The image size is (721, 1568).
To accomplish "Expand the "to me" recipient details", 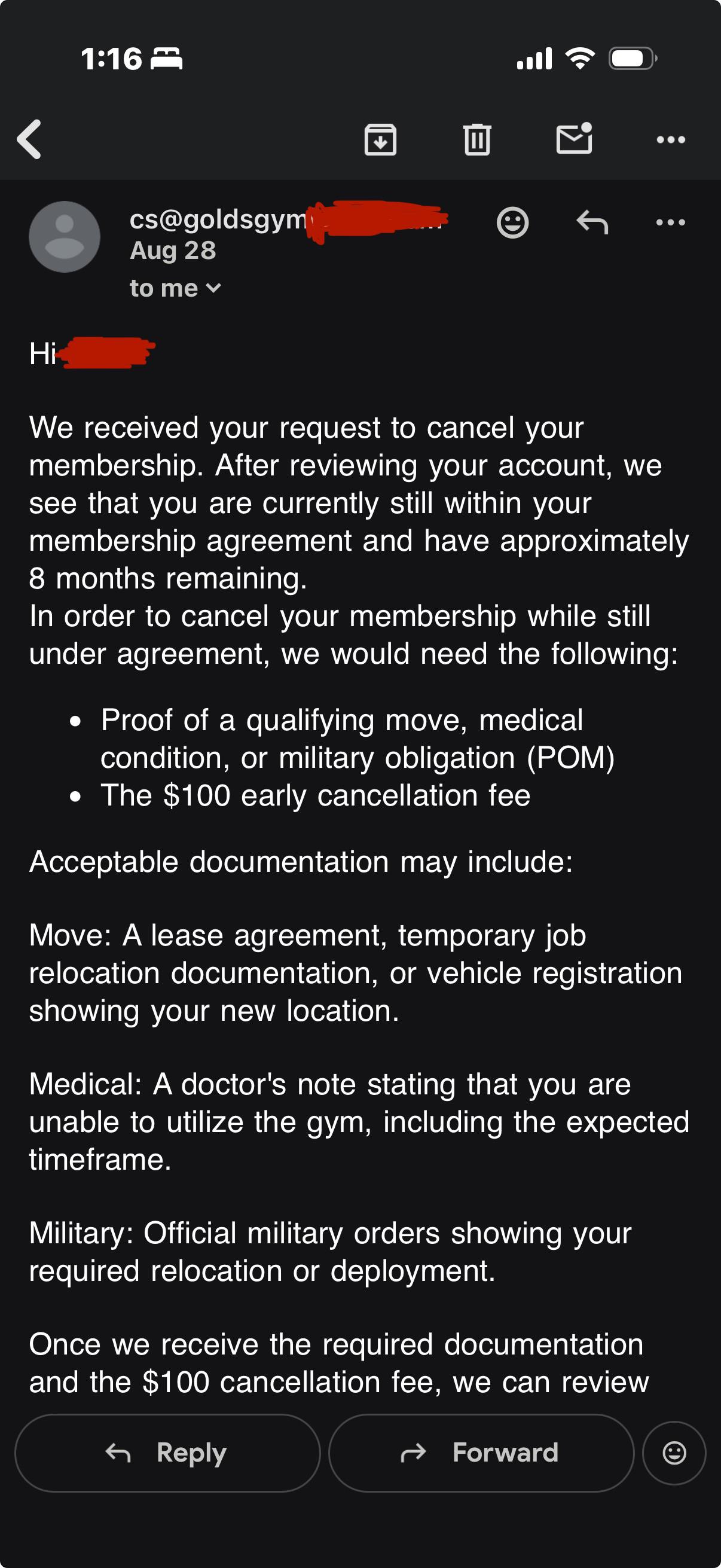I will point(175,288).
